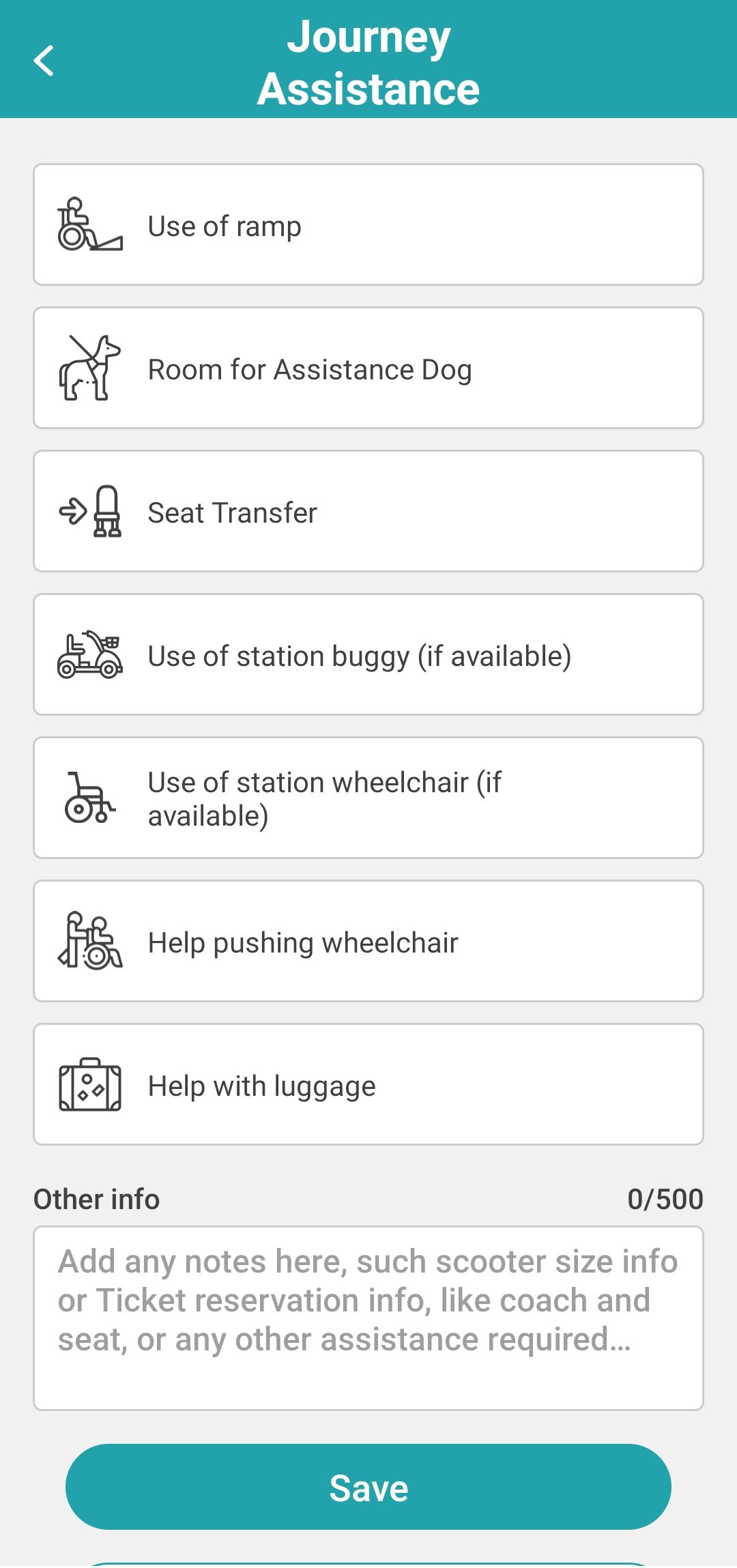
Task: Save the journey assistance choices
Action: [x=369, y=1487]
